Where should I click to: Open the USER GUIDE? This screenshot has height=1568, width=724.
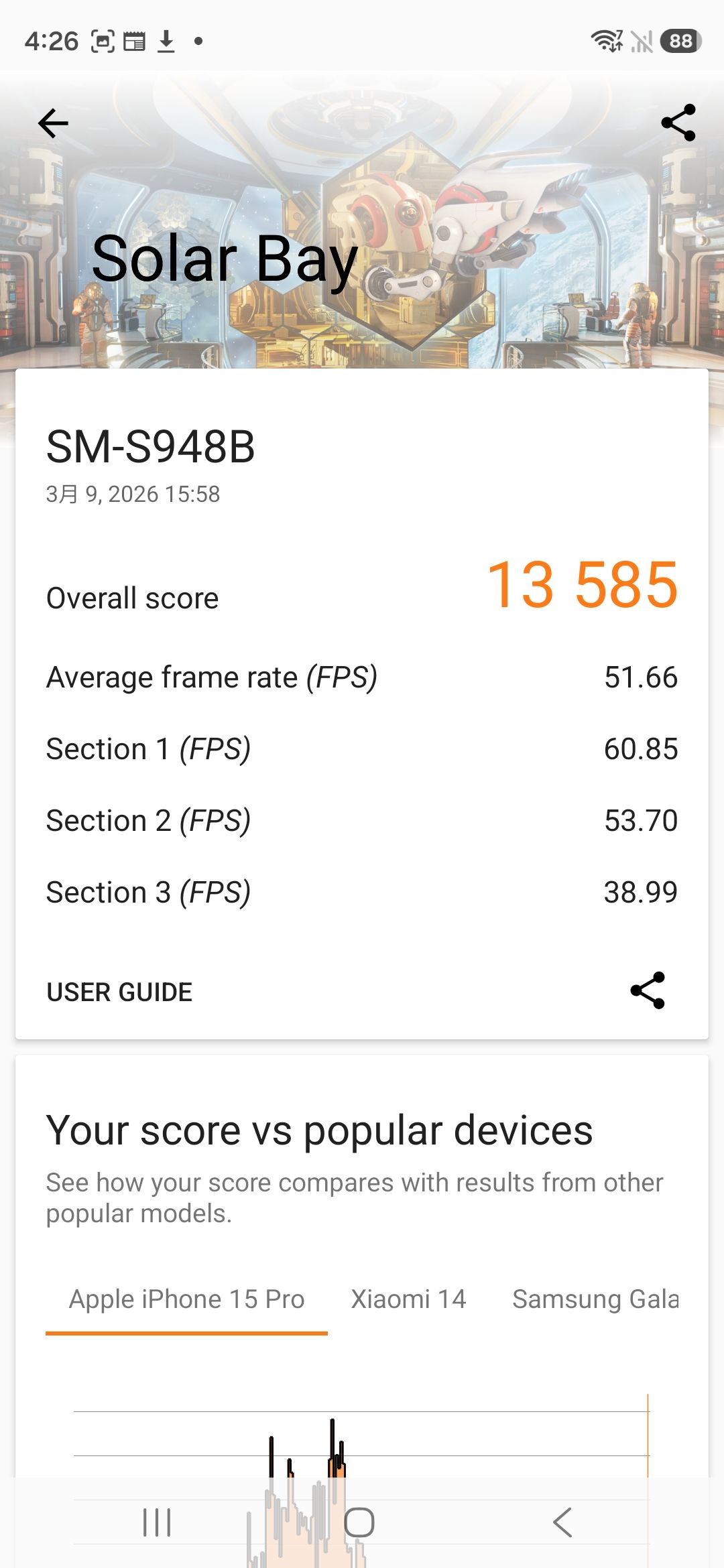[119, 992]
